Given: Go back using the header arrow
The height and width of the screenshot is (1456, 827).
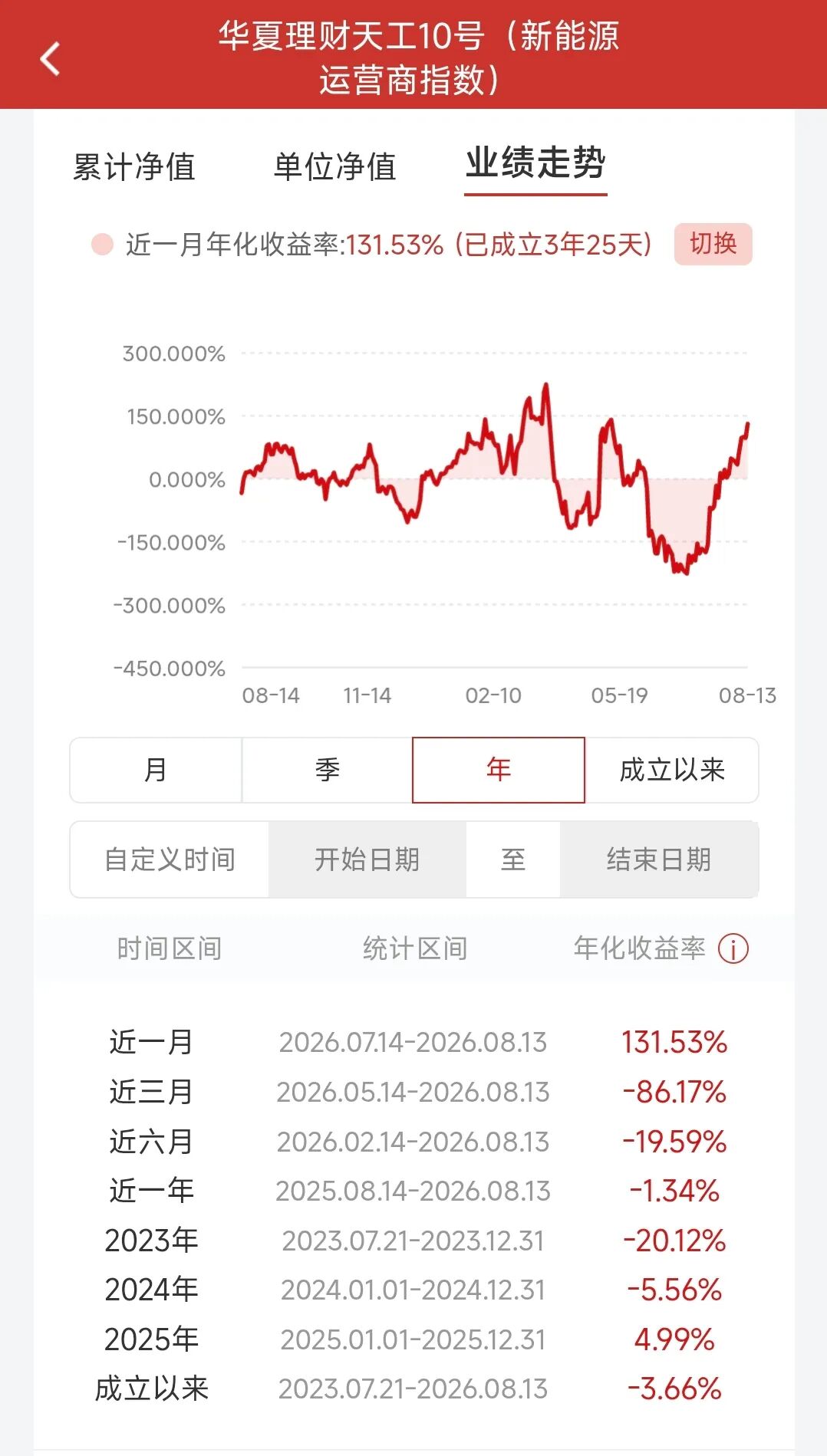Looking at the screenshot, I should coord(51,59).
